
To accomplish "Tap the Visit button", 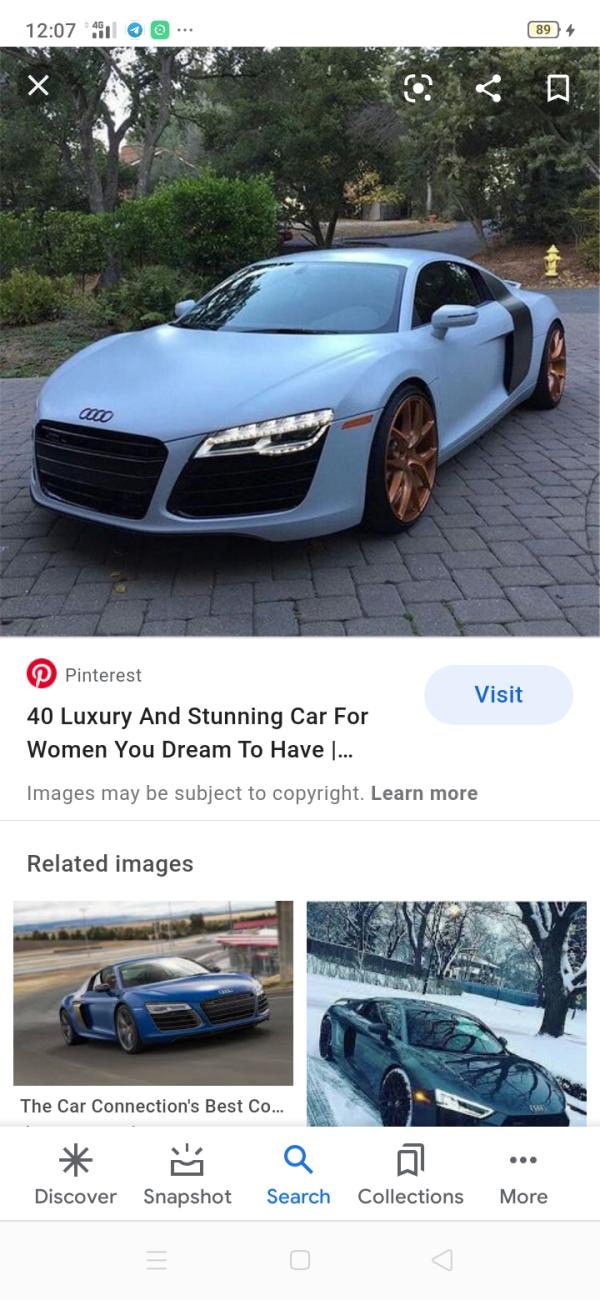I will (498, 695).
